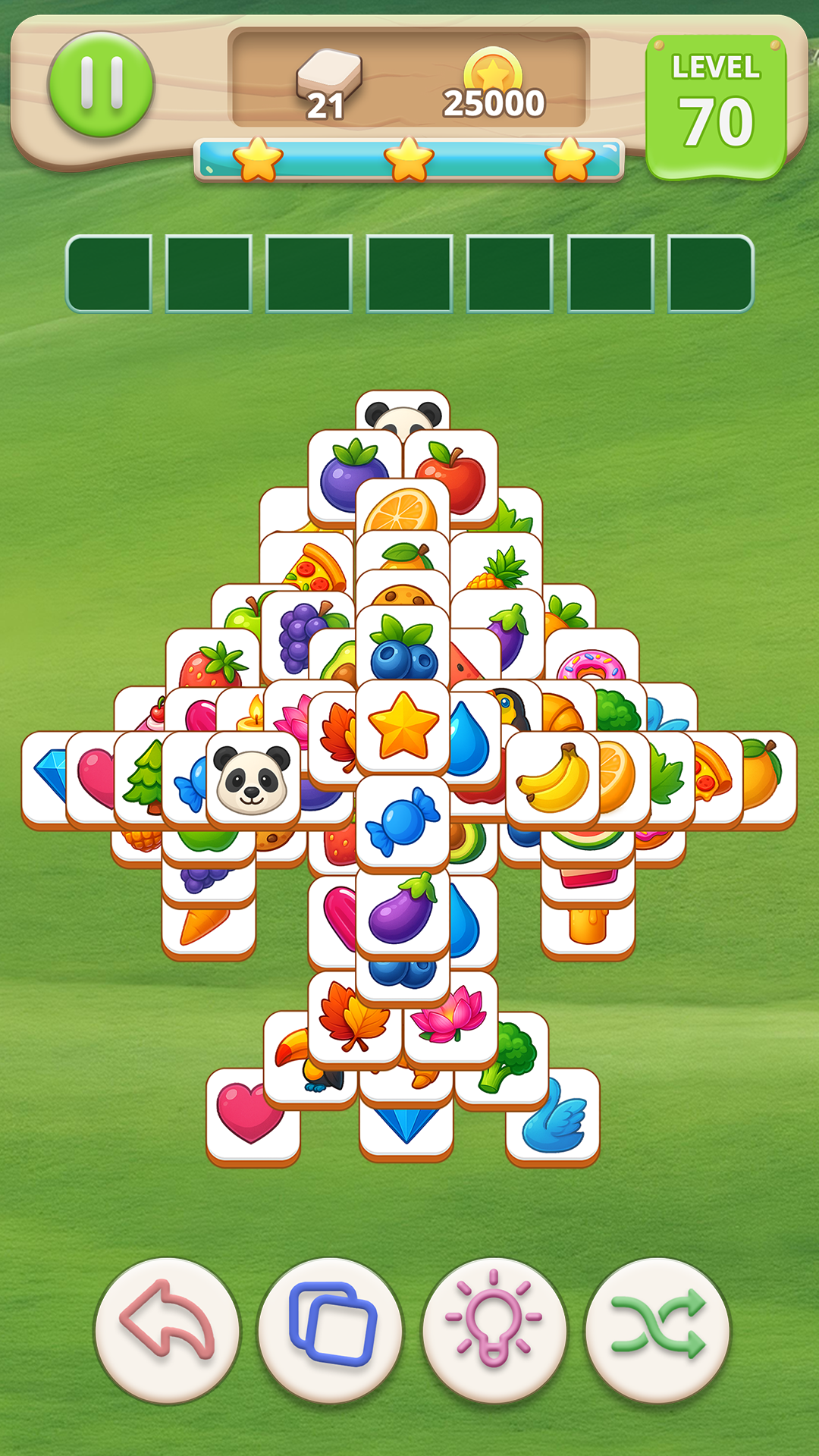
Task: Get a hint with the lightbulb
Action: click(494, 1329)
